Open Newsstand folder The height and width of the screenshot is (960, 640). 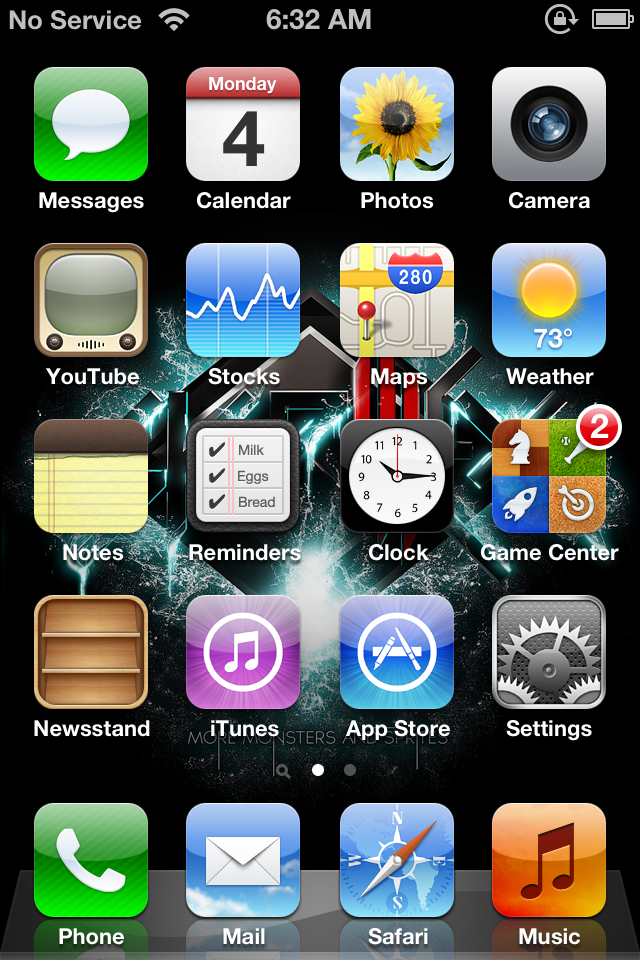(91, 652)
